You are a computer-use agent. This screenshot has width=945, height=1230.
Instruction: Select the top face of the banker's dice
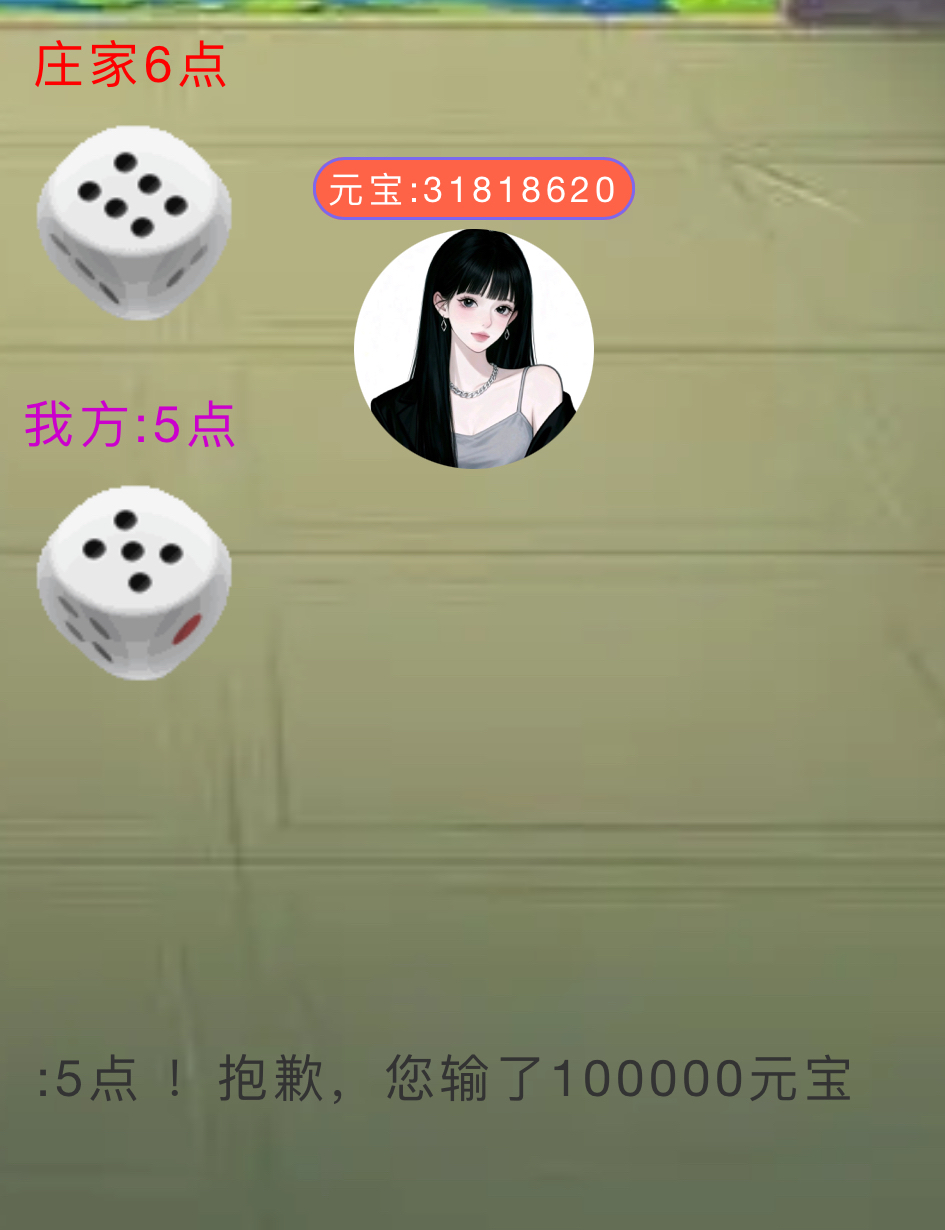point(135,190)
